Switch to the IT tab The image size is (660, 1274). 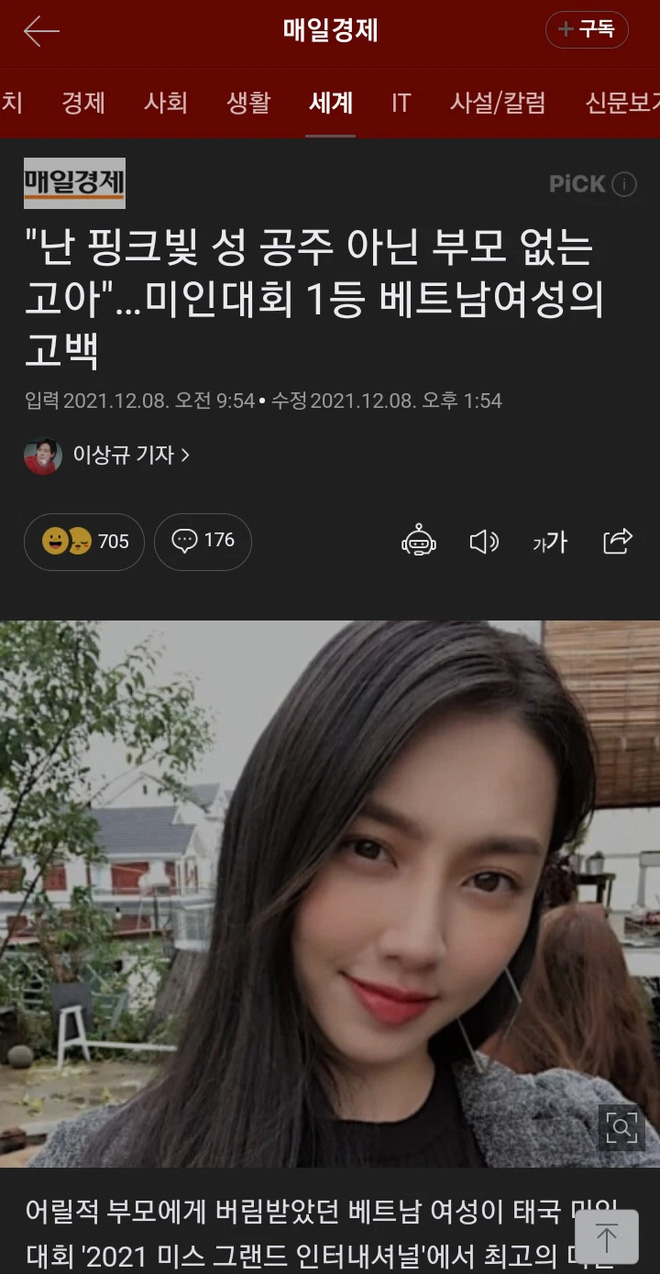[401, 102]
